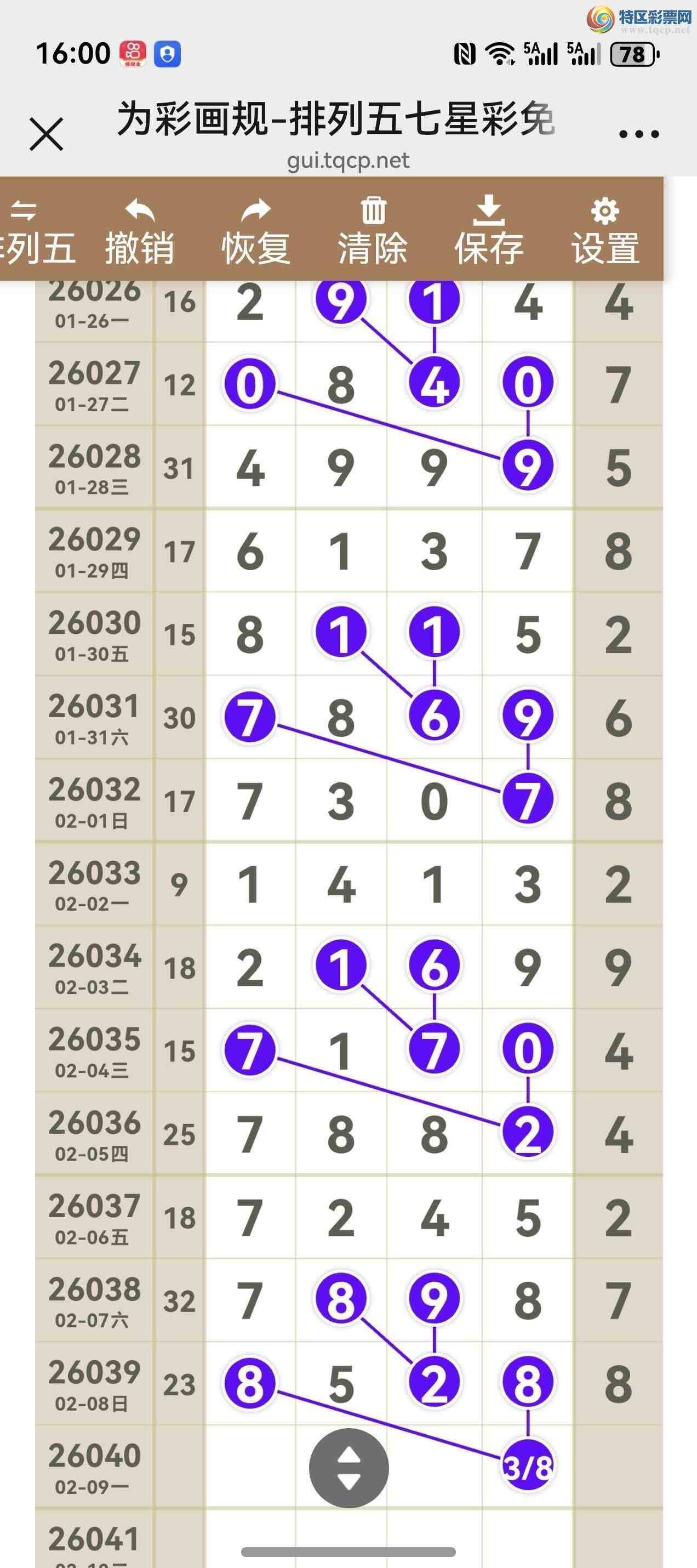Tap the gray up-down arrows floating button
Image resolution: width=697 pixels, height=1568 pixels.
(348, 1468)
